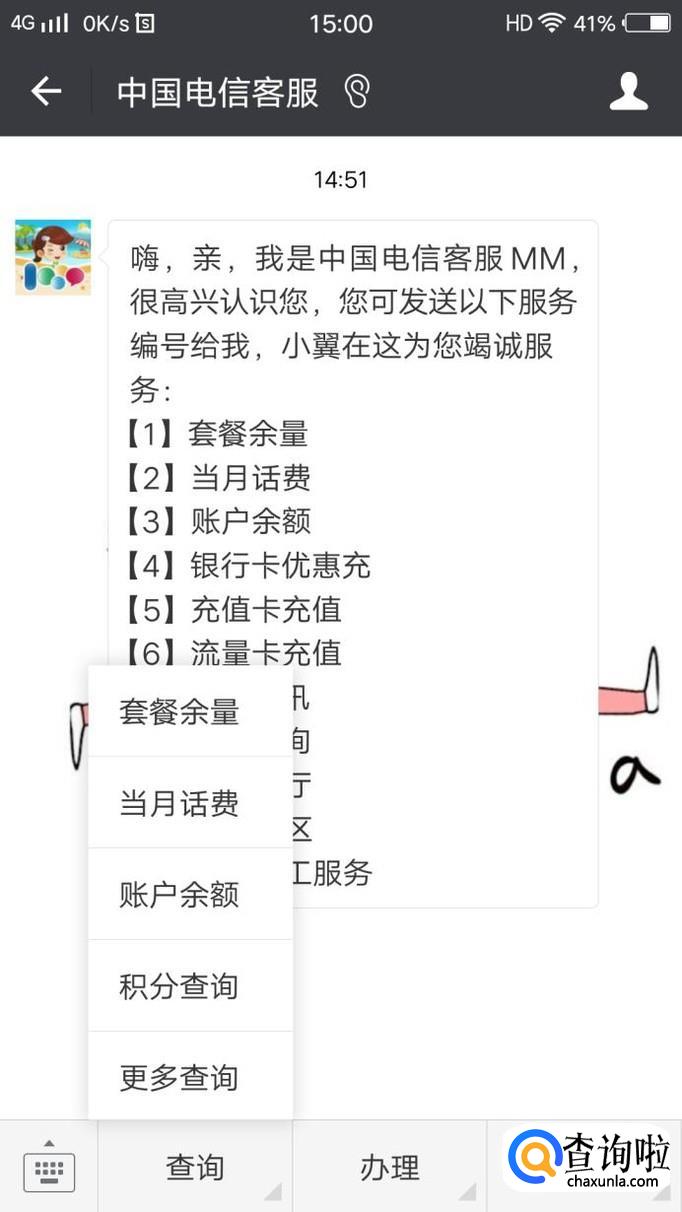Select 更多查询 option
The width and height of the screenshot is (682, 1212).
[180, 1078]
